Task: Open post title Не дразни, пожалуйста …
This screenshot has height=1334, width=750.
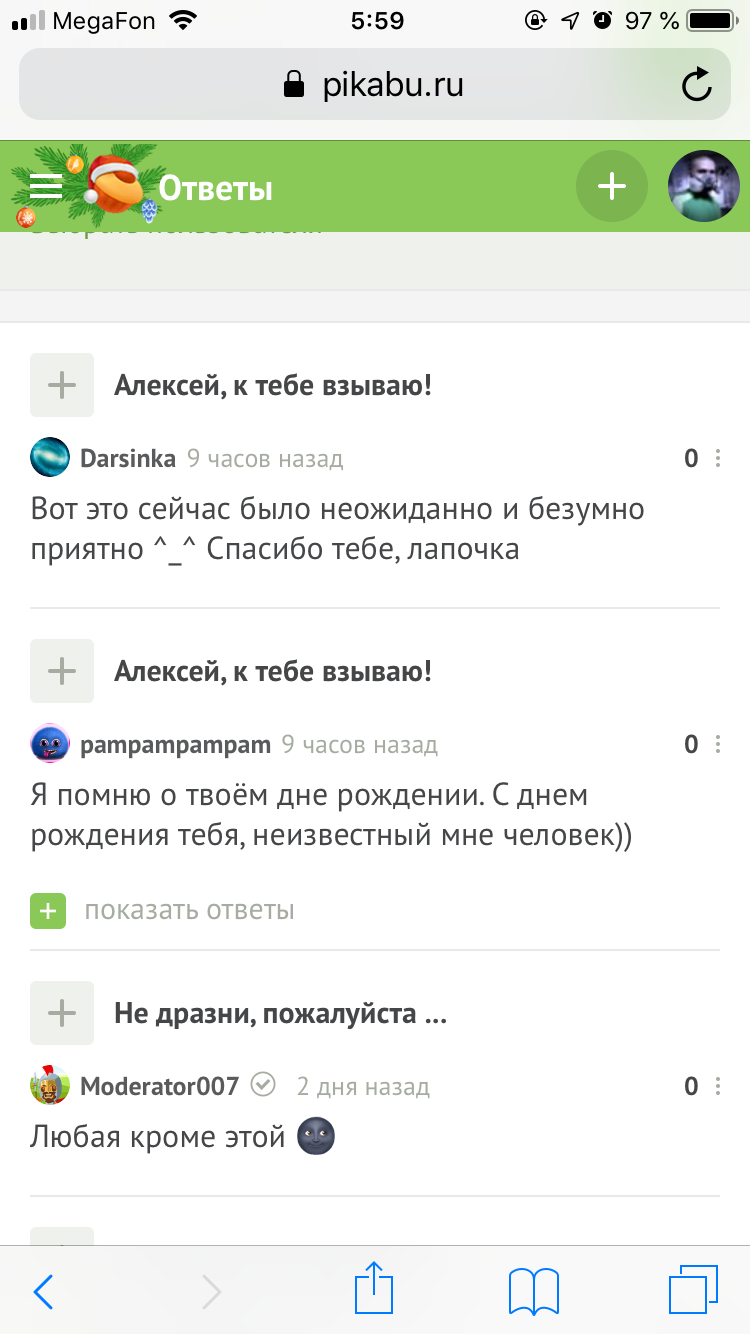Action: 280,1014
